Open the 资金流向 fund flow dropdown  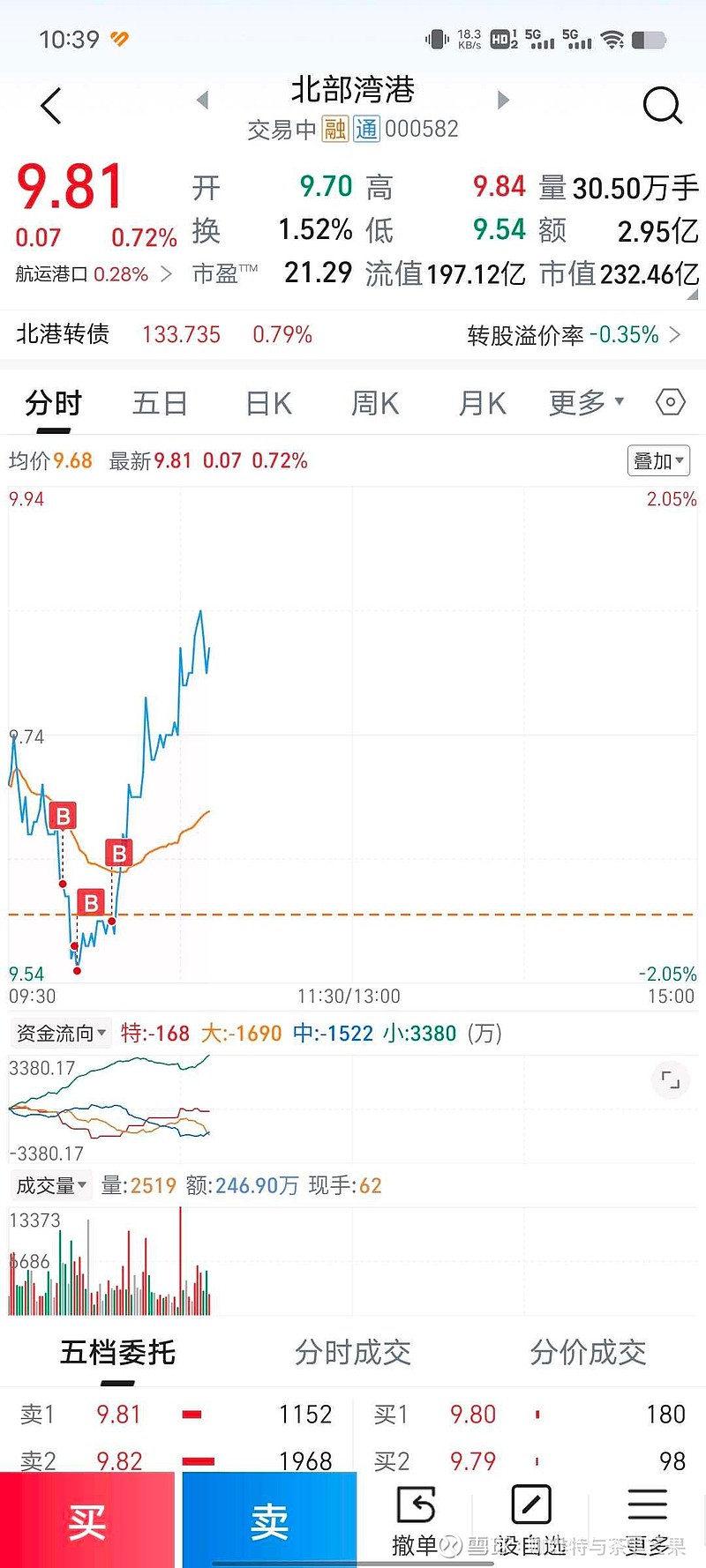58,1033
